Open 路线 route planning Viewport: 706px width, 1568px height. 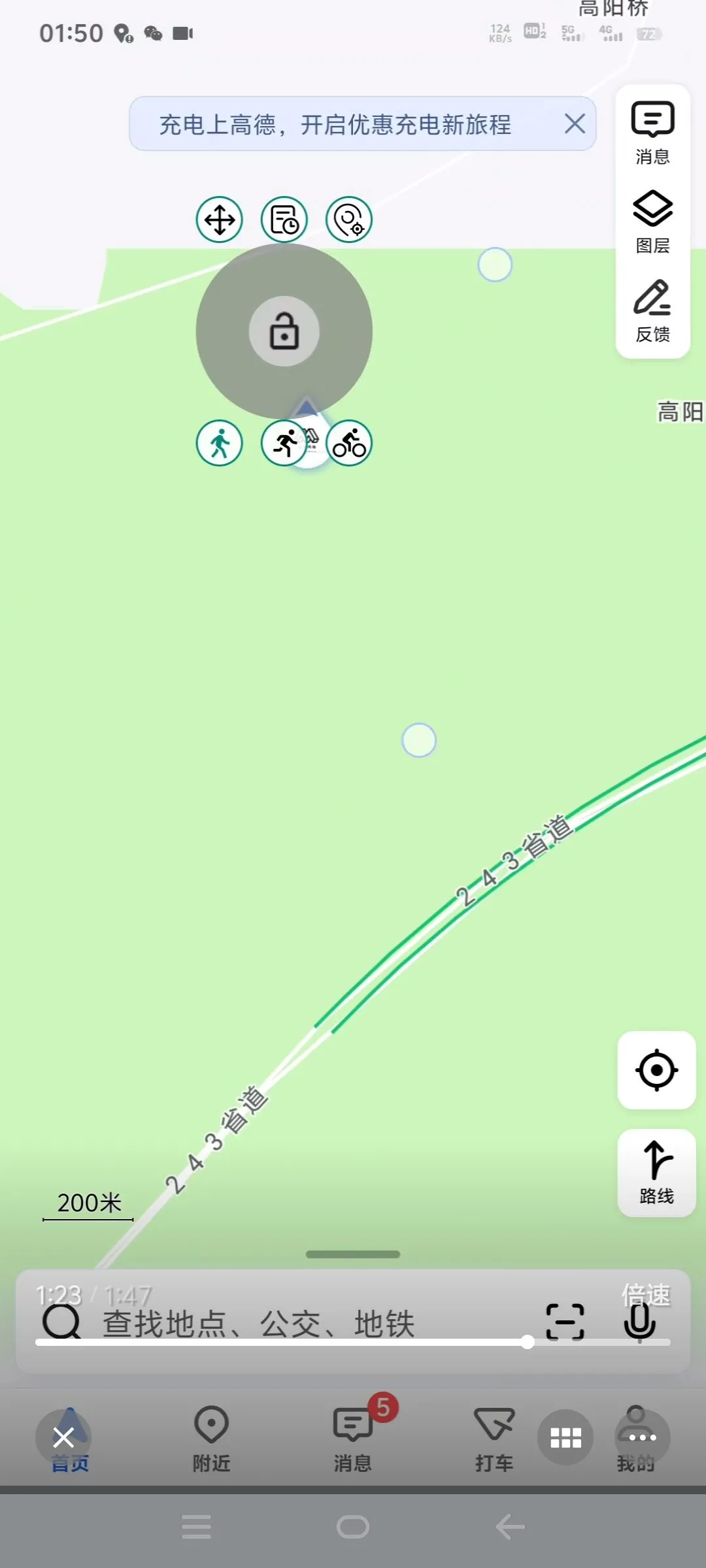pyautogui.click(x=656, y=1173)
